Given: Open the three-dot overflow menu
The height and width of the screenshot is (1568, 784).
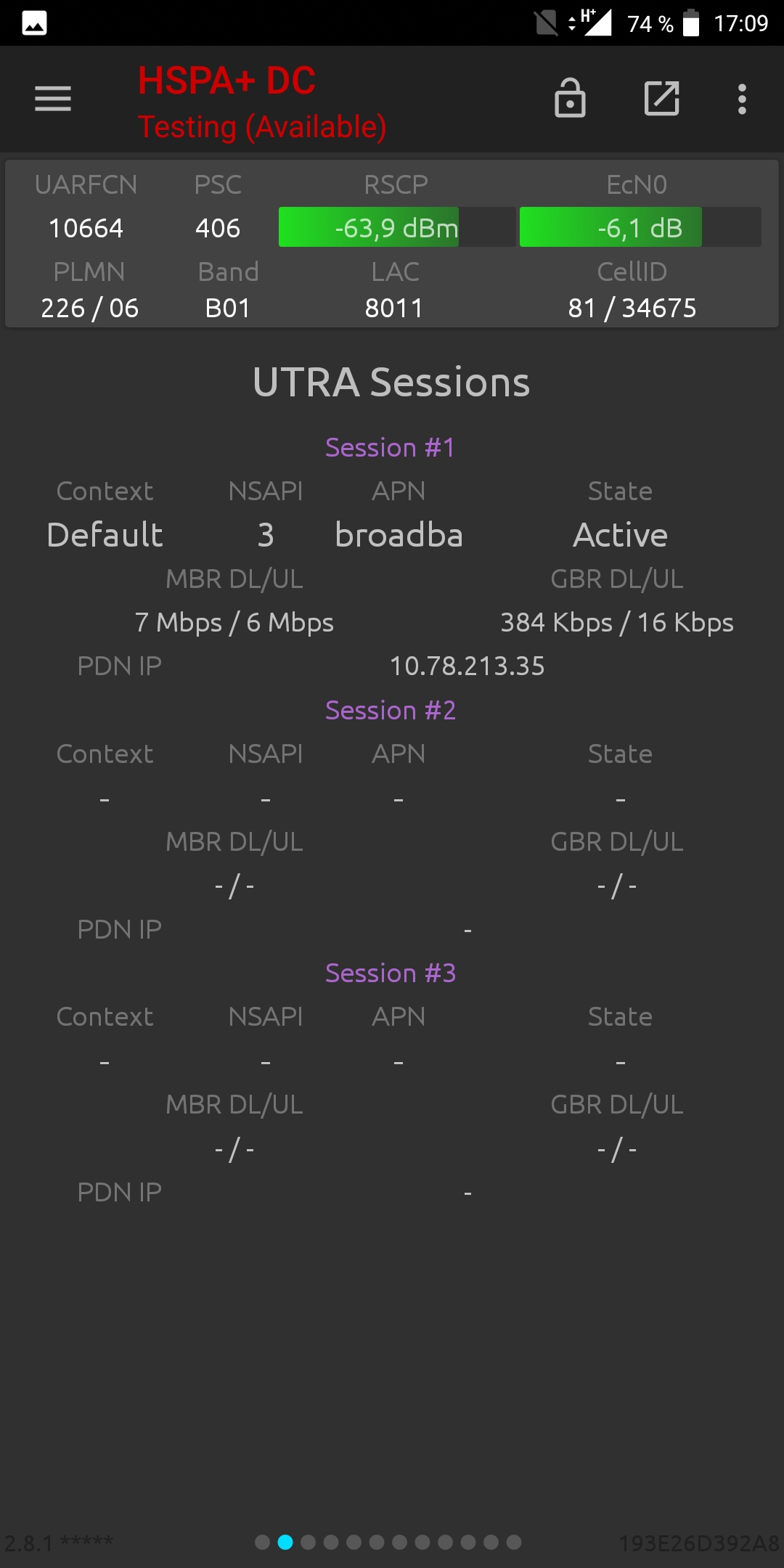Looking at the screenshot, I should 742,99.
